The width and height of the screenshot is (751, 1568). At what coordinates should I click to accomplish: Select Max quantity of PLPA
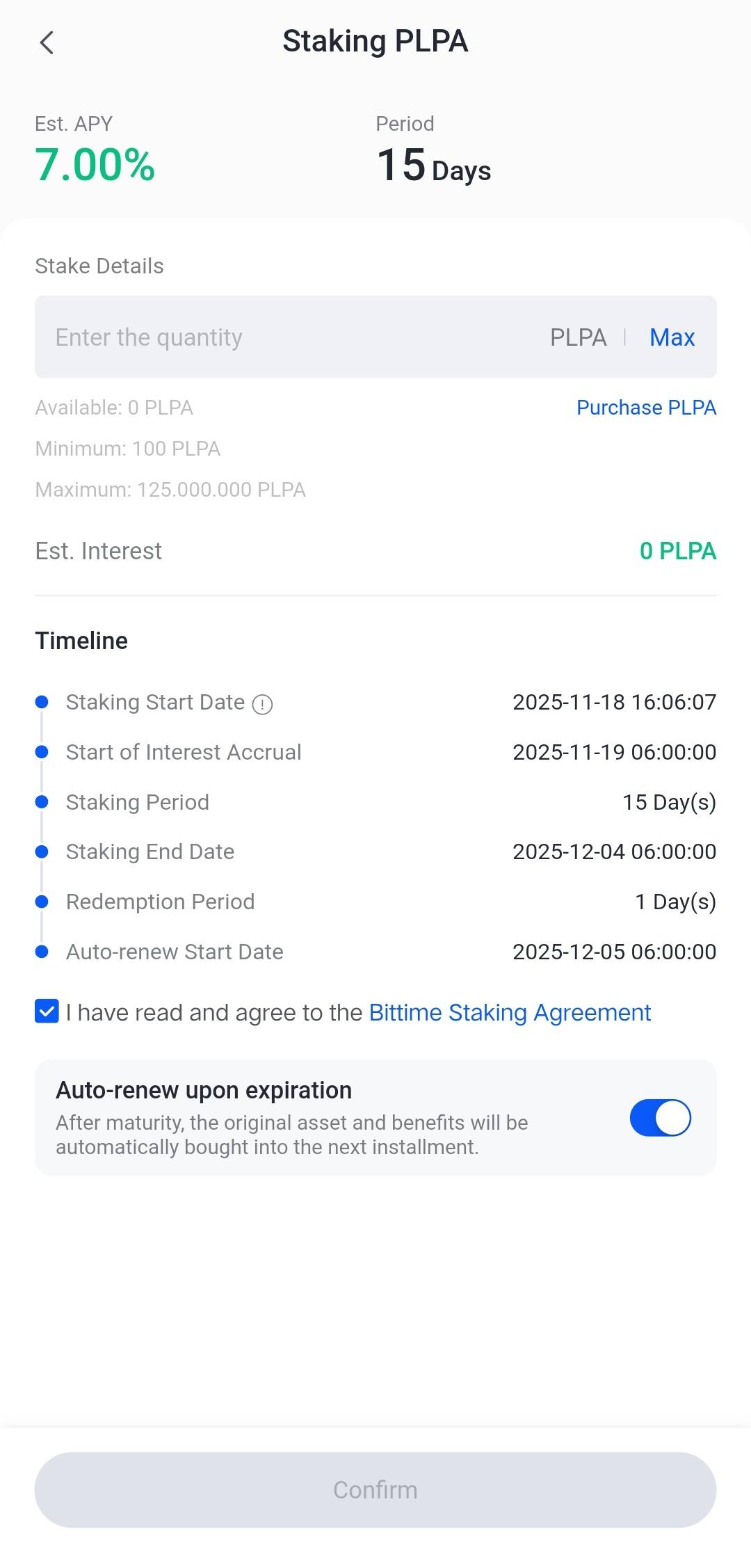[672, 337]
